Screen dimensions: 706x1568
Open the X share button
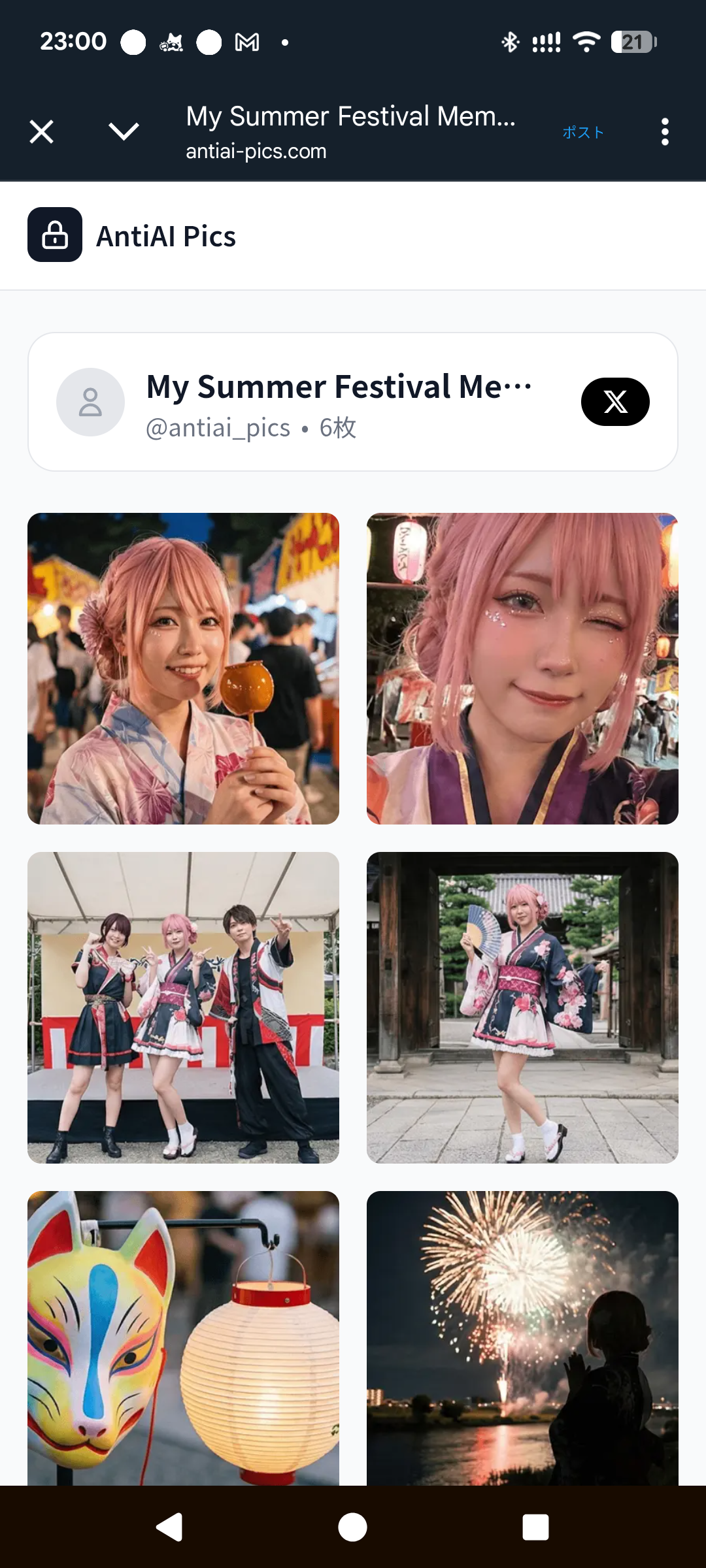pos(614,402)
